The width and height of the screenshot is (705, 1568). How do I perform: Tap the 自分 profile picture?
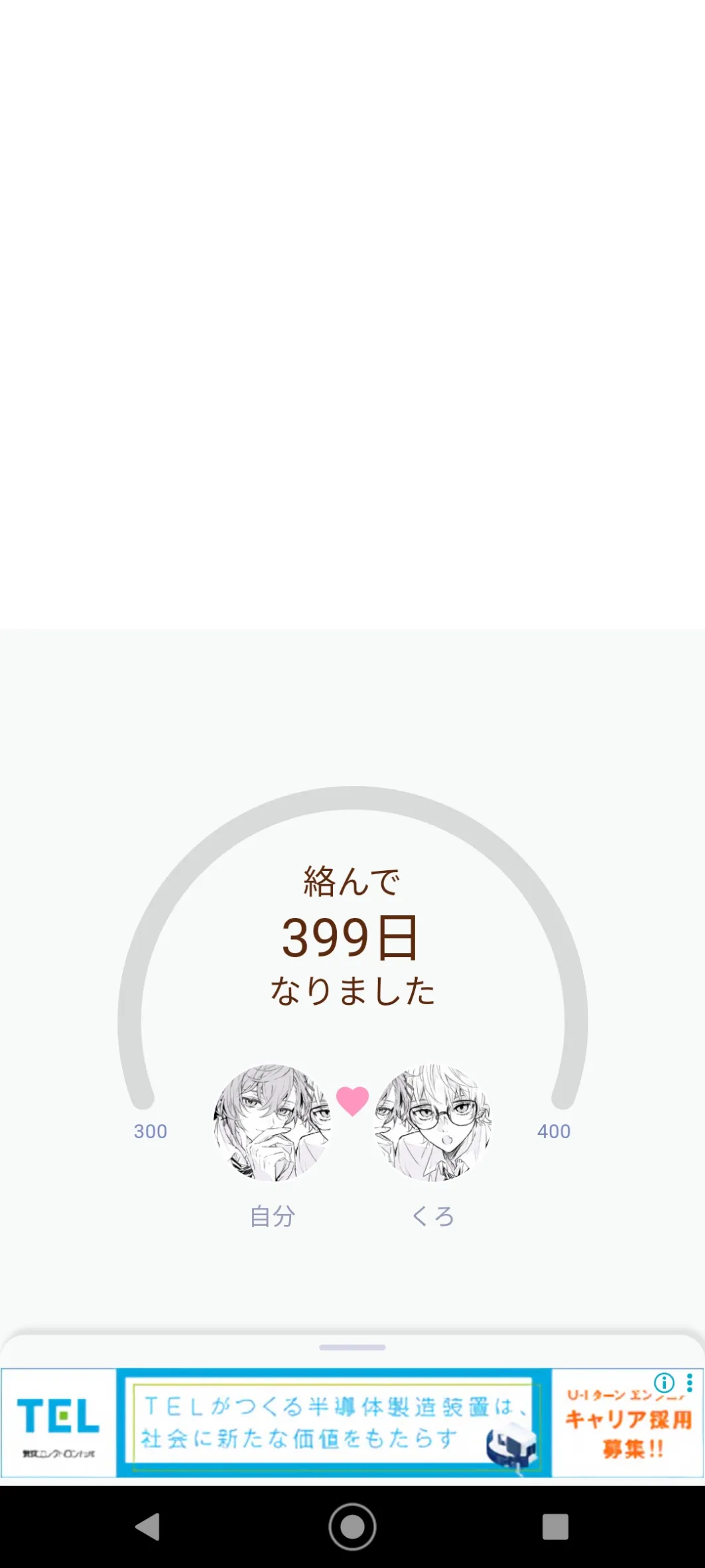coord(272,1123)
